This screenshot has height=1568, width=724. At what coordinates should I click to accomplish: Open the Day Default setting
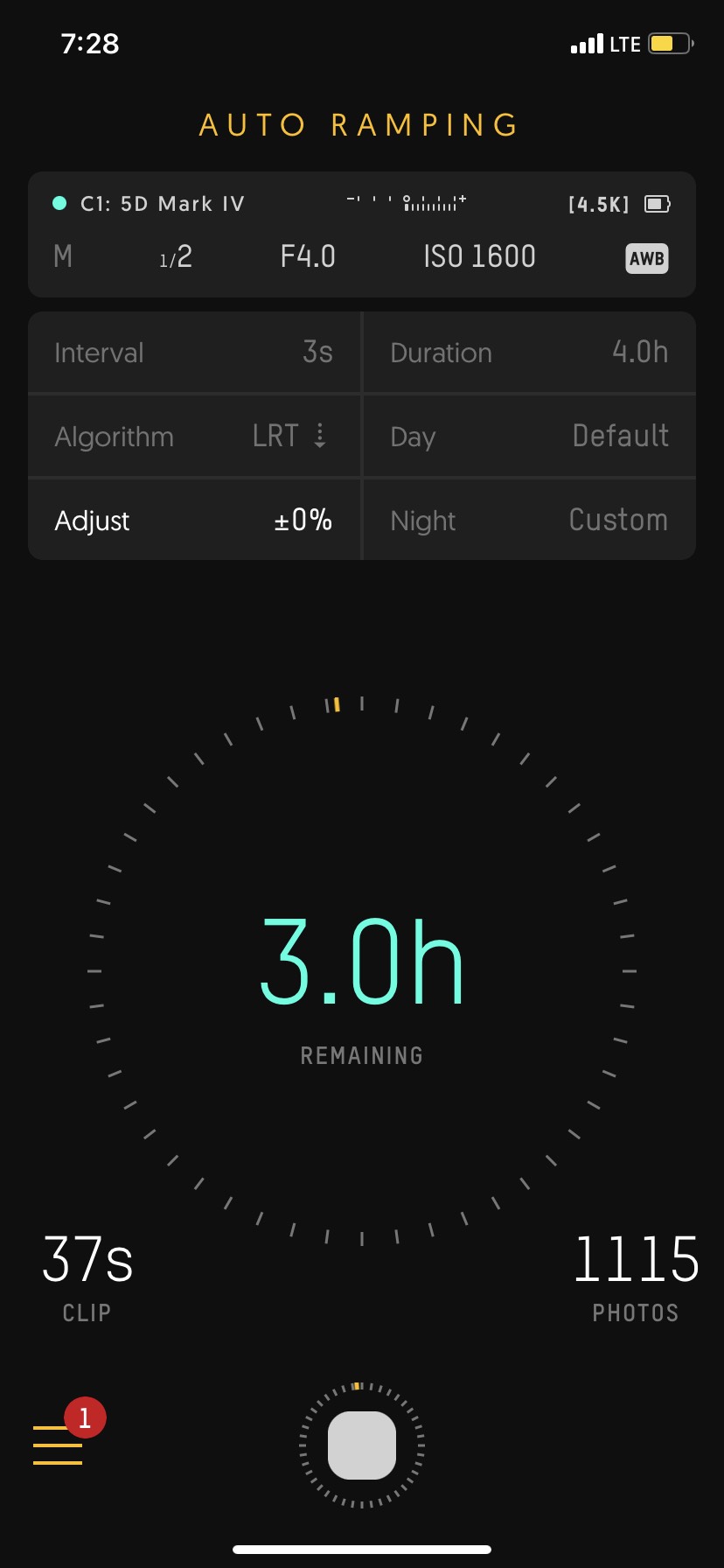click(x=529, y=436)
